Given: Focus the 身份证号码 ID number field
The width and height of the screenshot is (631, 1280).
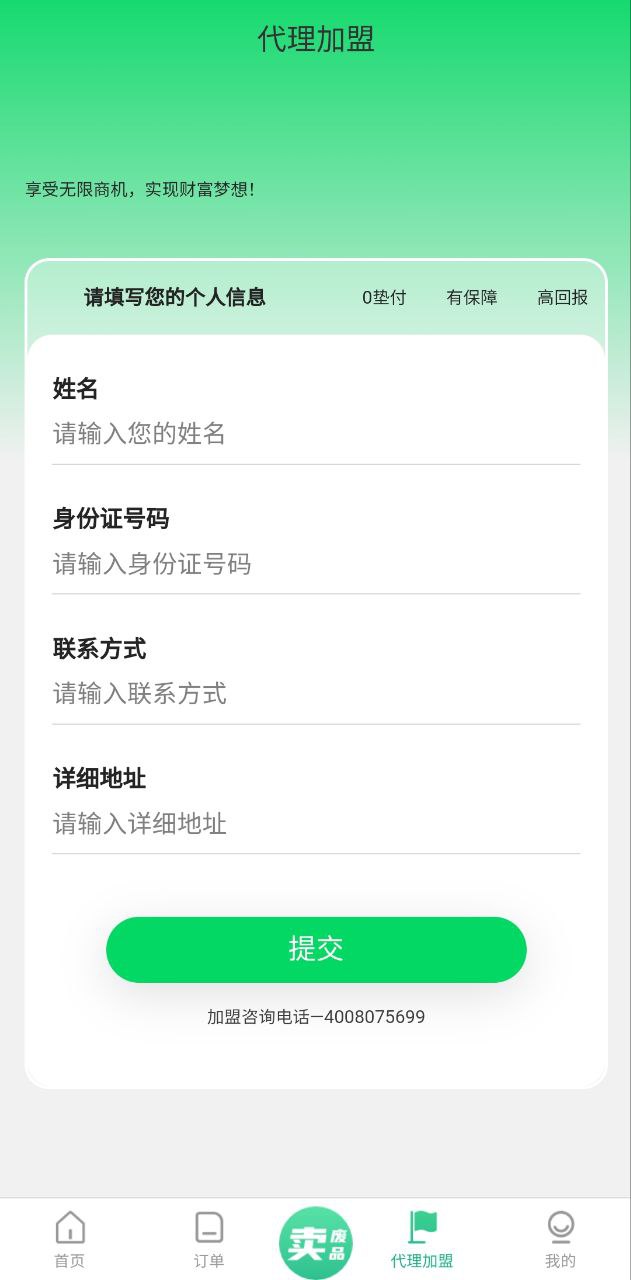Looking at the screenshot, I should 315,564.
